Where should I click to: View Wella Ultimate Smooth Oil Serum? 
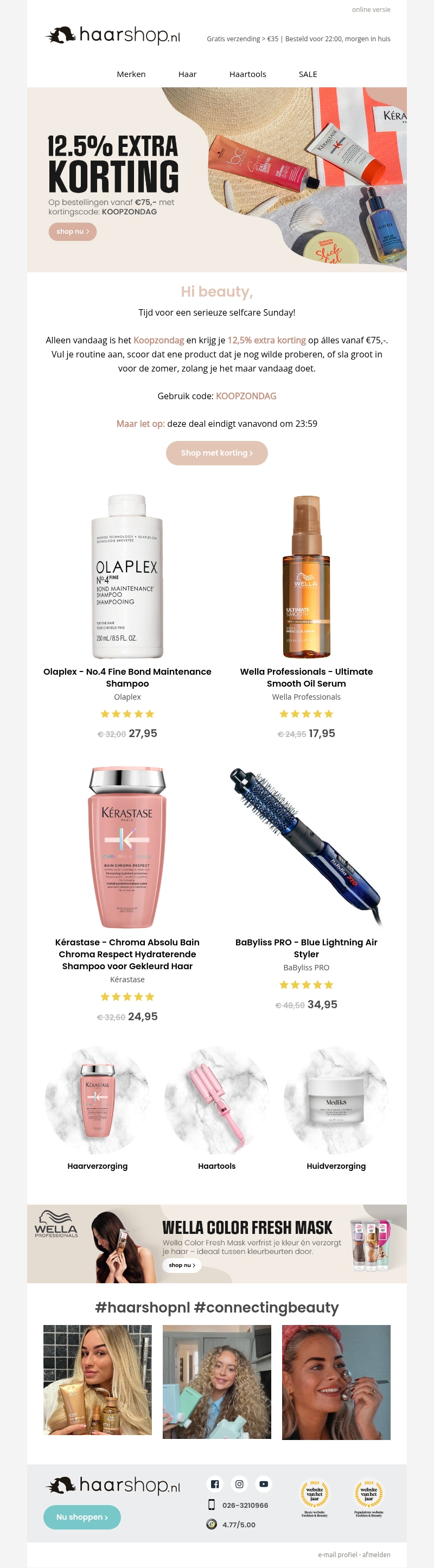(x=306, y=677)
